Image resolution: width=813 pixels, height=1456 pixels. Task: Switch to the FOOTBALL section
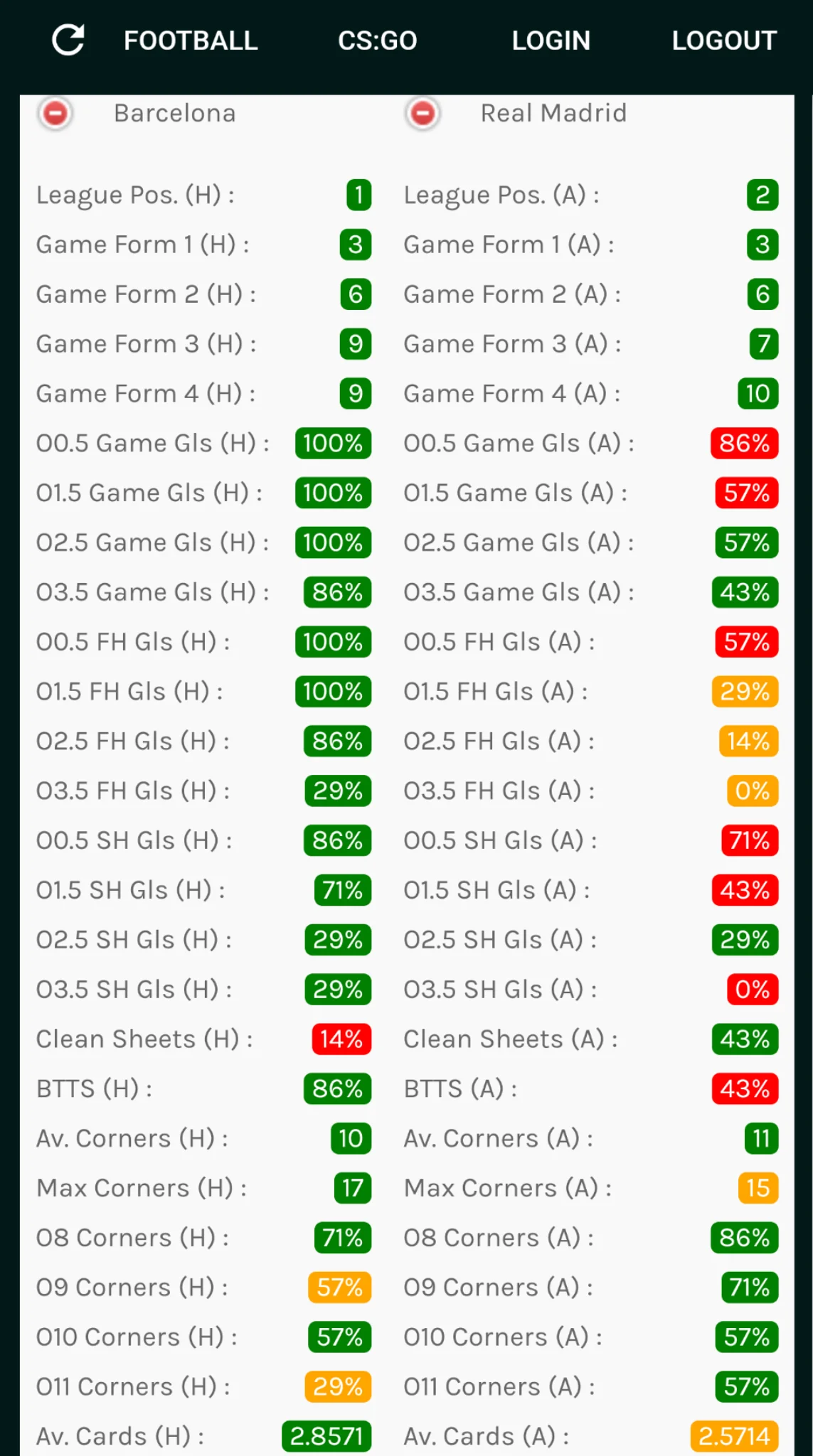[x=191, y=41]
